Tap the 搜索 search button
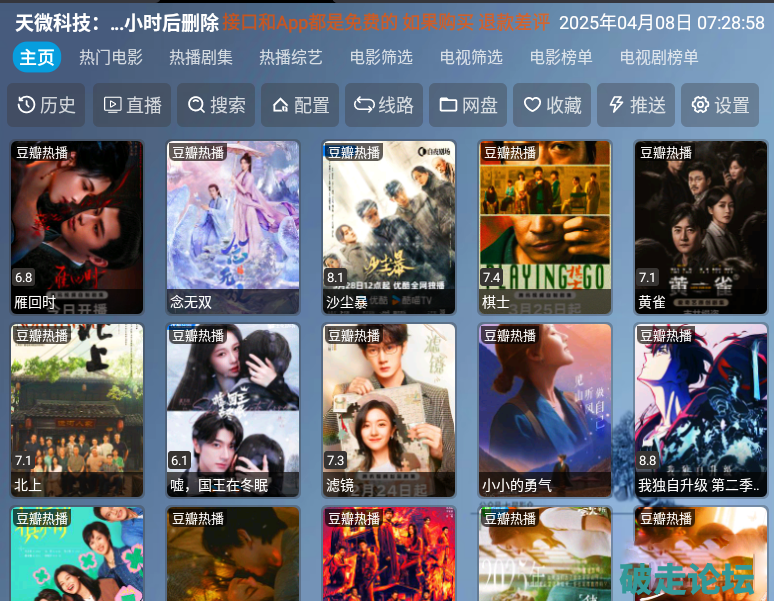The width and height of the screenshot is (774, 601). tap(216, 105)
